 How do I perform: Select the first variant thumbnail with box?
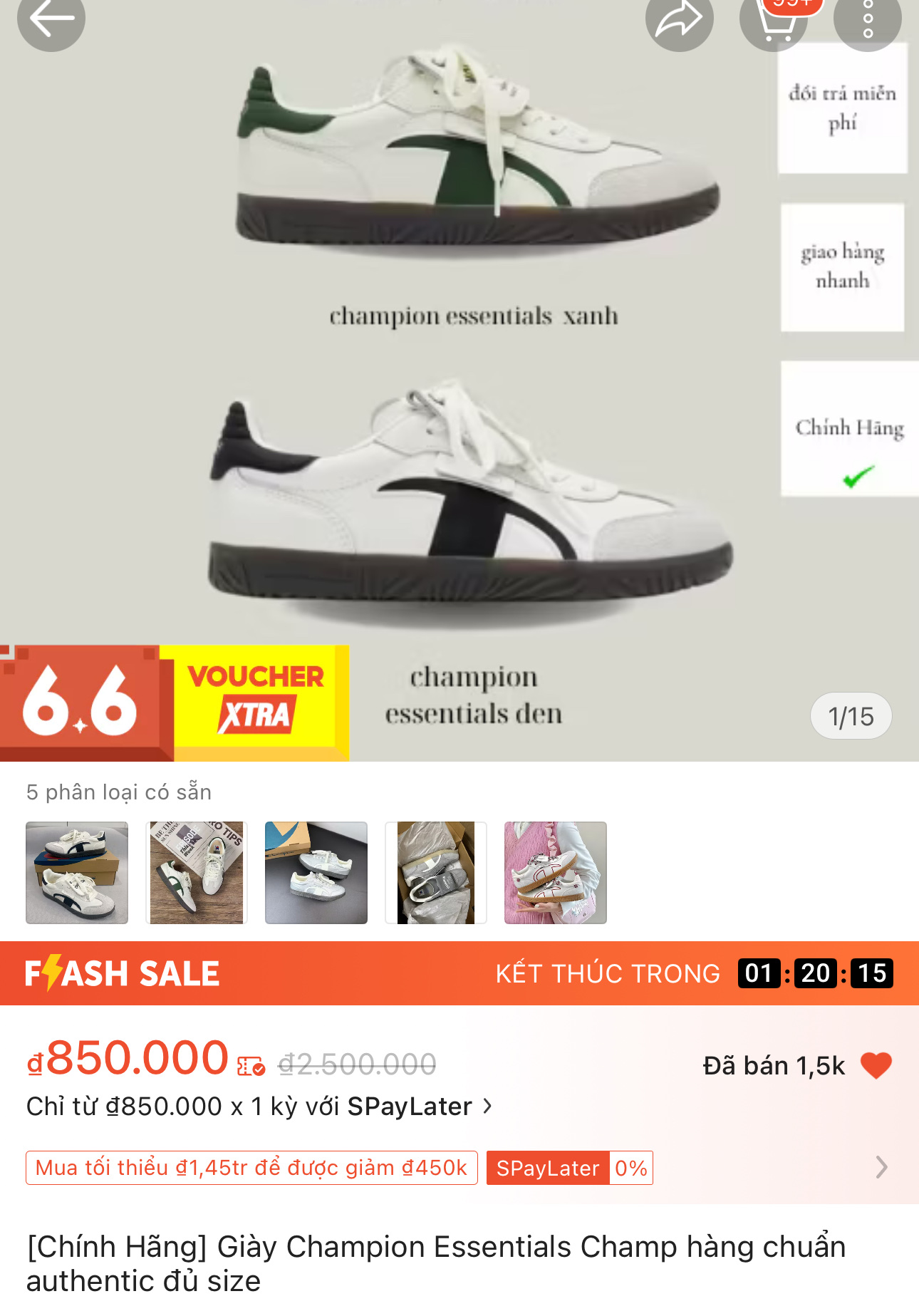tap(77, 873)
